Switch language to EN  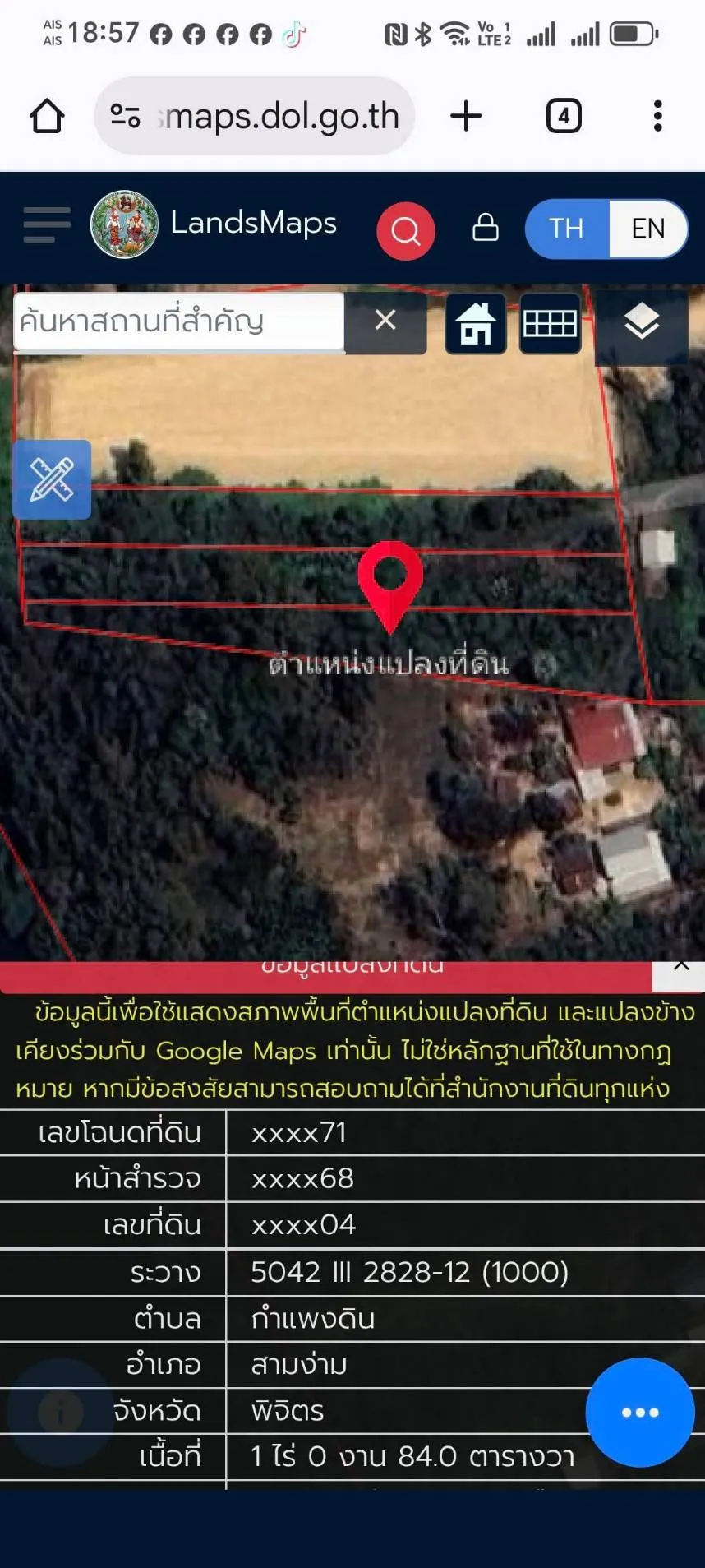coord(647,229)
